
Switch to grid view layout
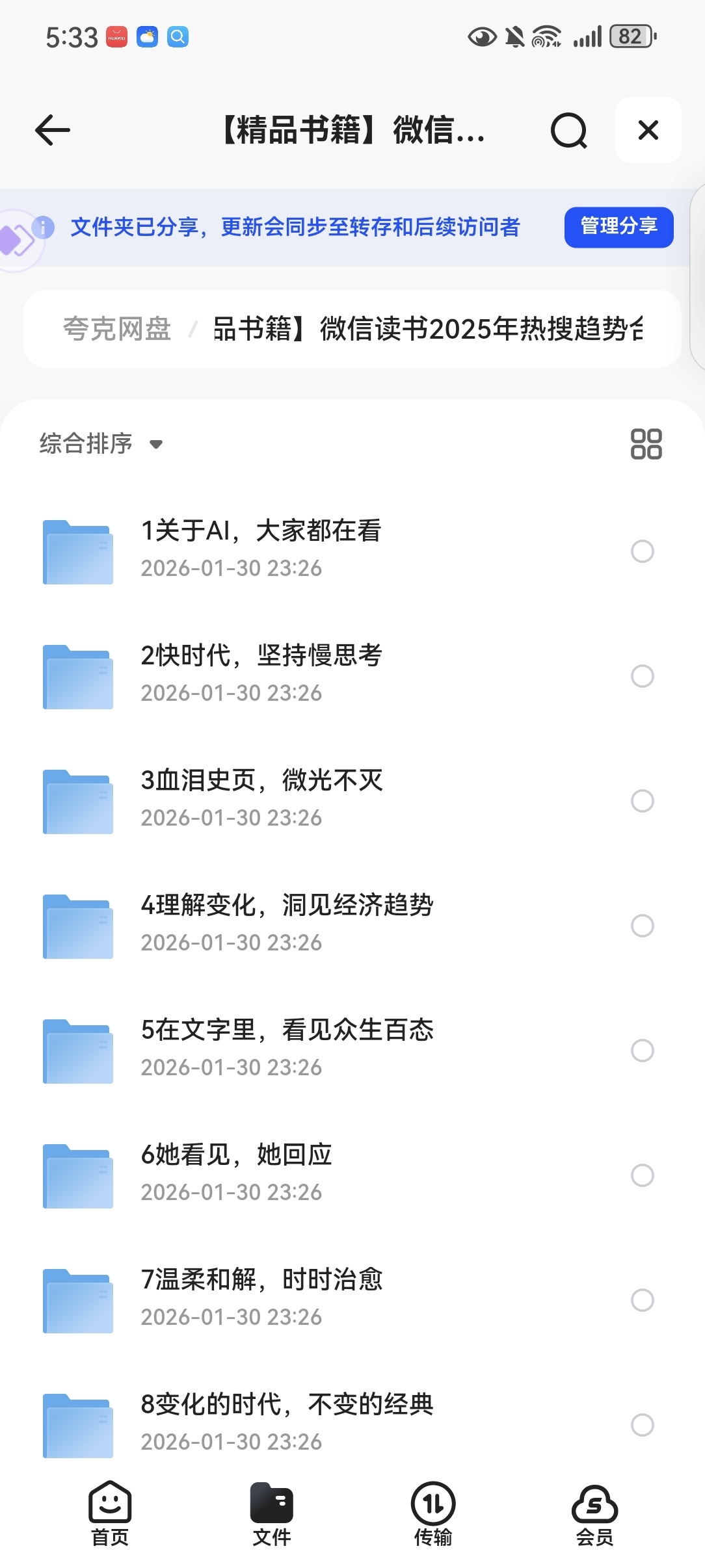tap(646, 444)
